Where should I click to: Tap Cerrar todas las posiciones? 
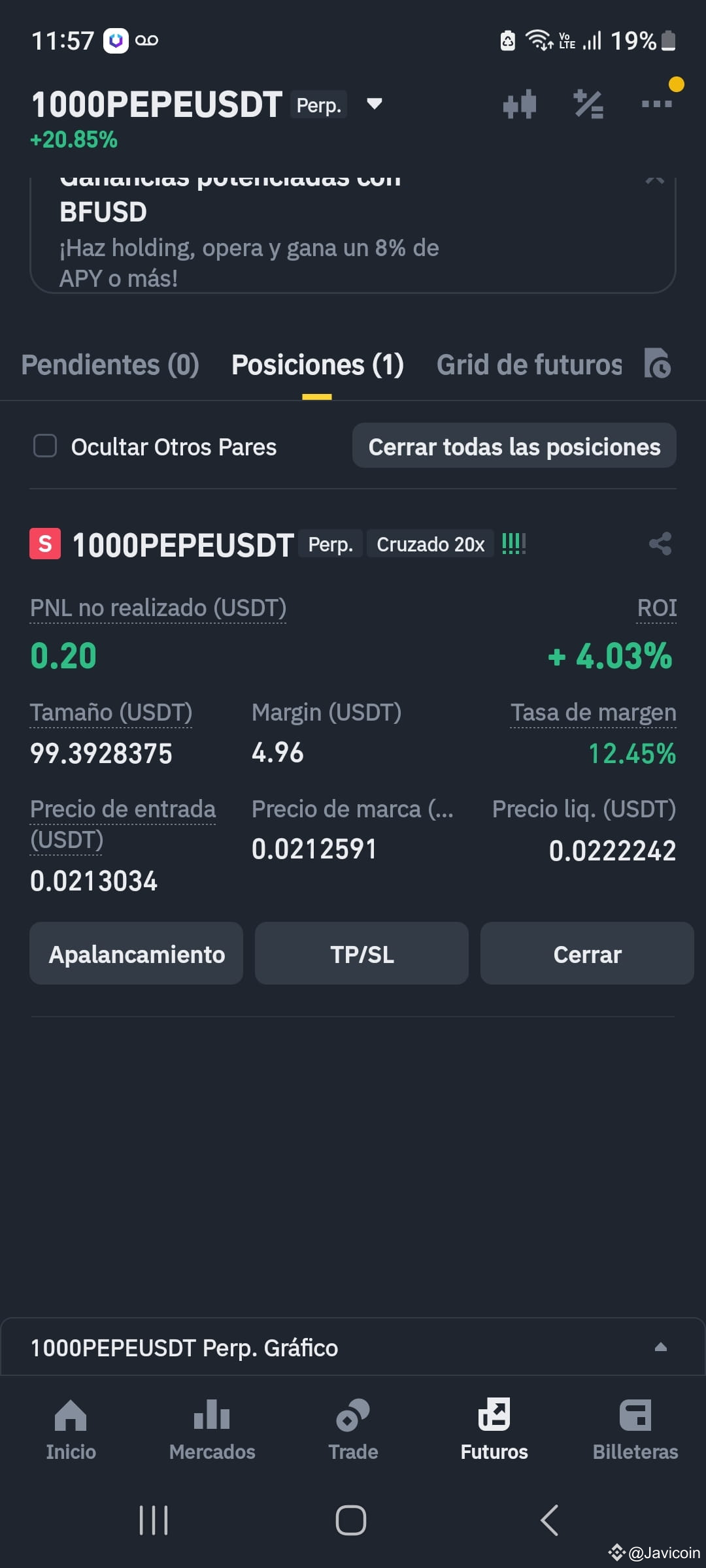pyautogui.click(x=514, y=446)
